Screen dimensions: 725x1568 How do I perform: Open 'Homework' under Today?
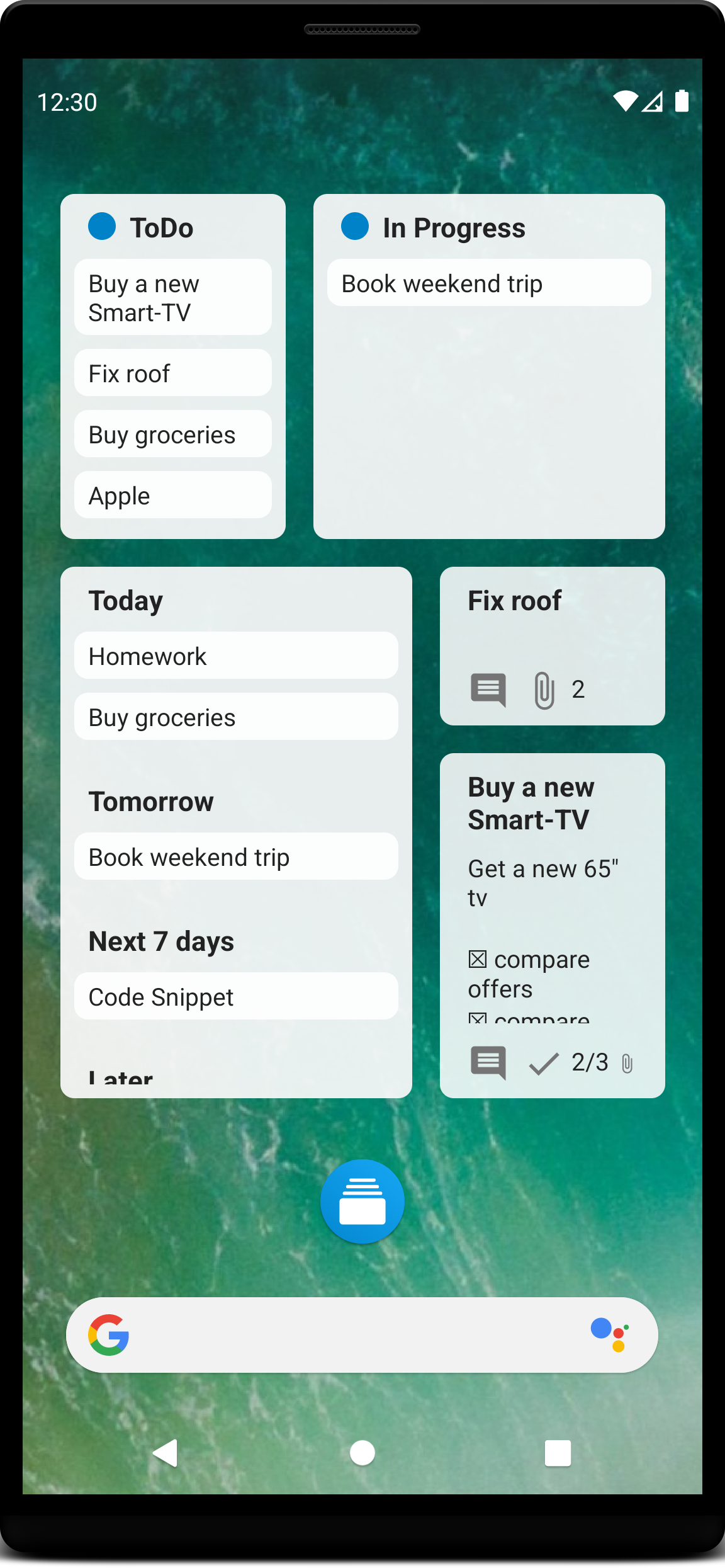pos(235,656)
